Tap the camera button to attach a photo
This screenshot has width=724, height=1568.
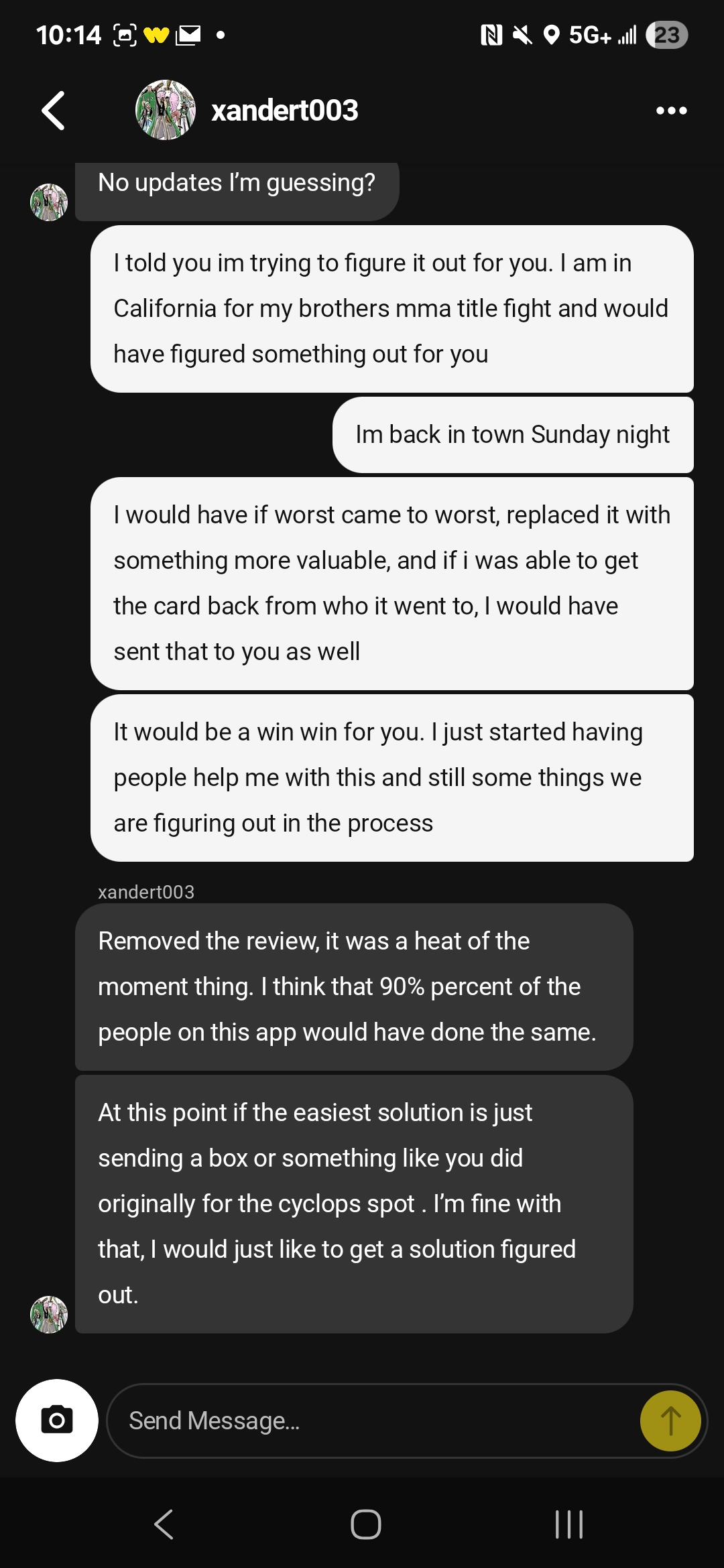click(x=57, y=1420)
